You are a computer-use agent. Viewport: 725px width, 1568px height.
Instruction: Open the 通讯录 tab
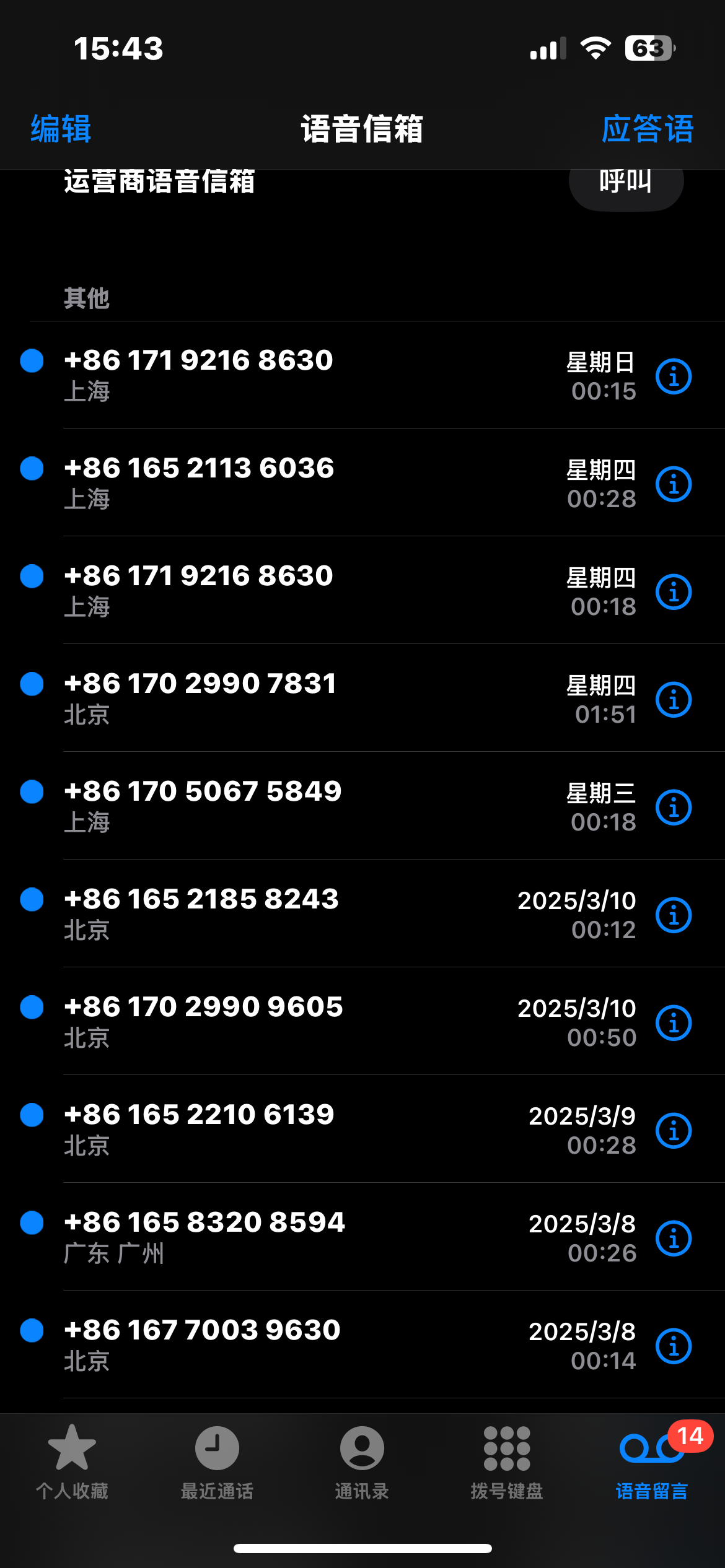(x=362, y=1462)
